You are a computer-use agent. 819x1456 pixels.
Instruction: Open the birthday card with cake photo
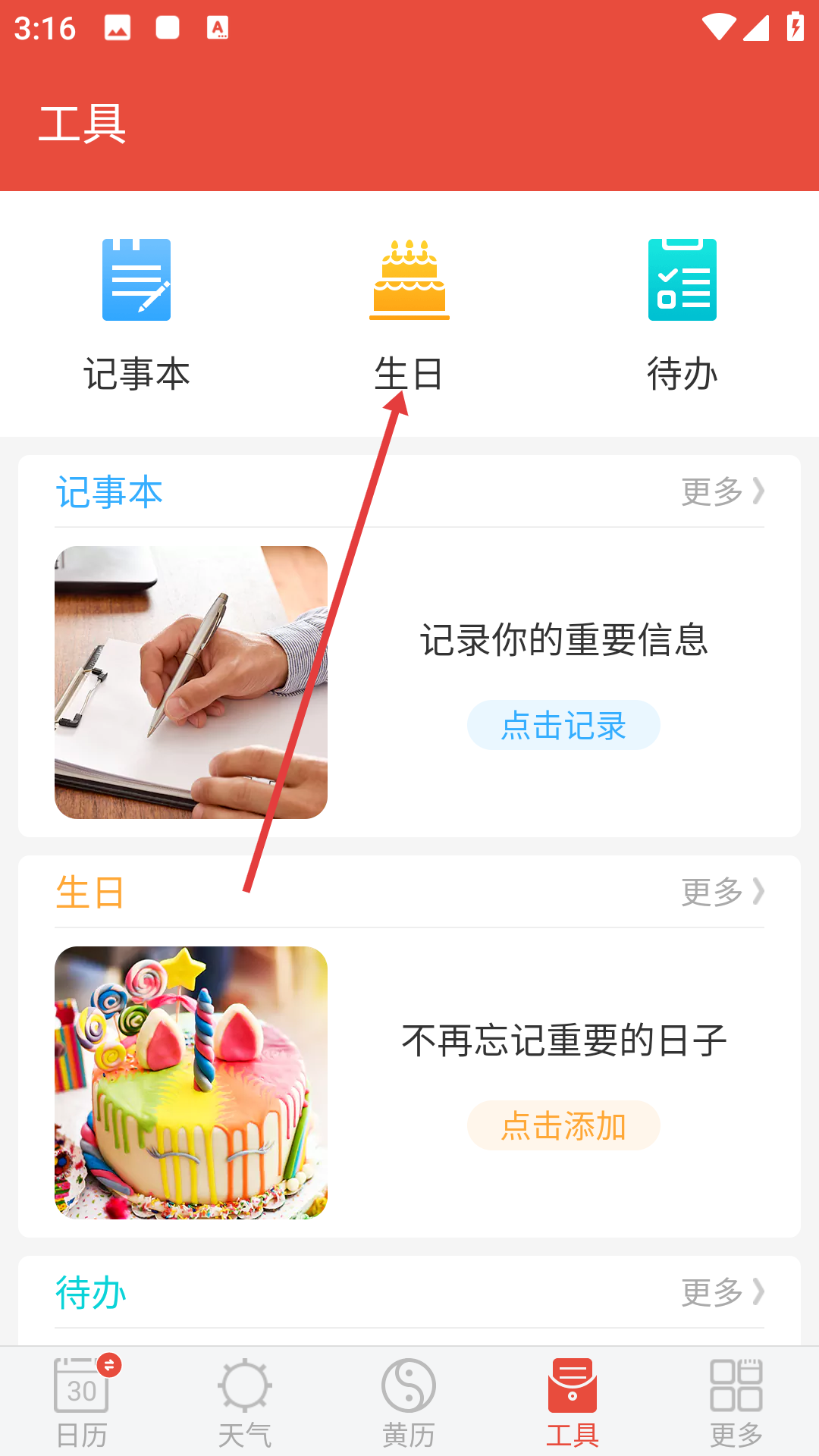[191, 1083]
